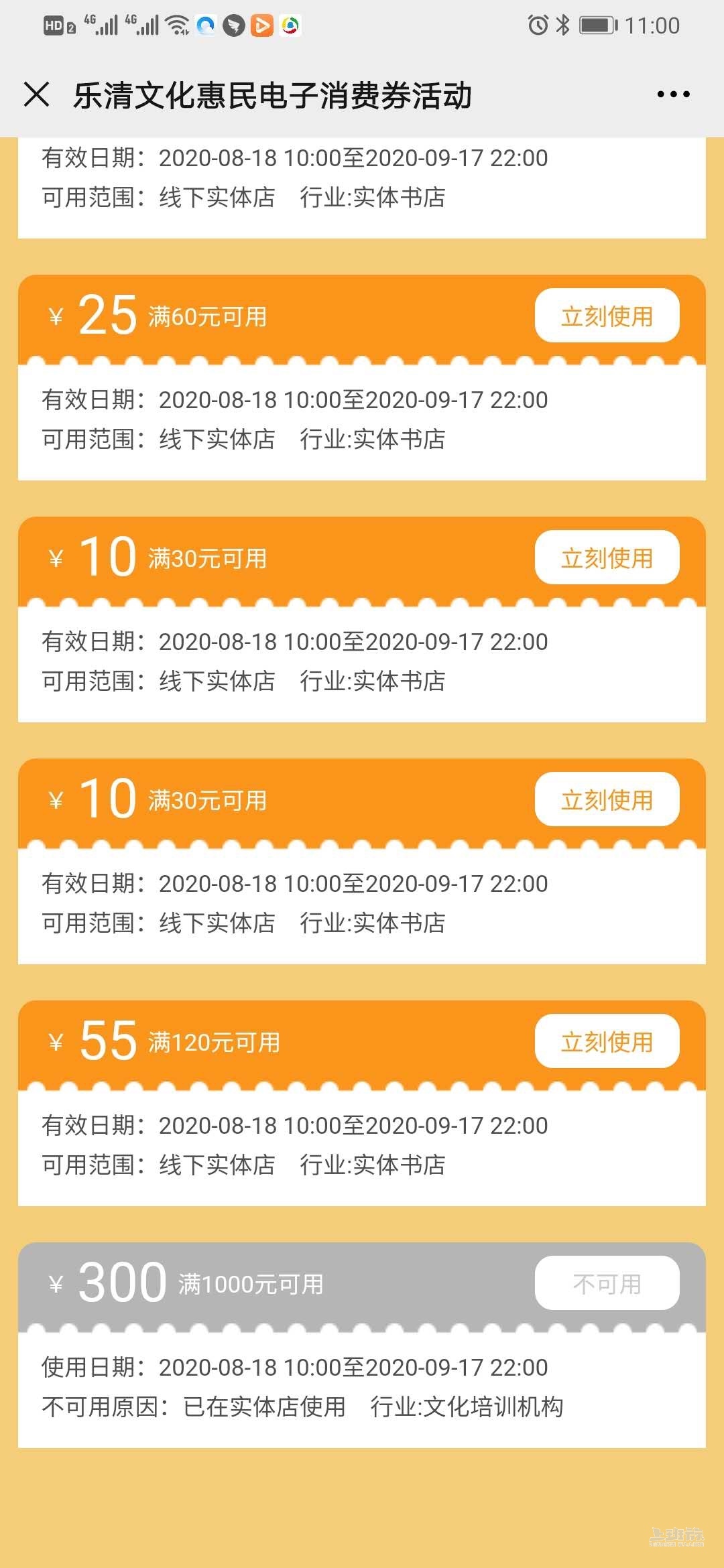Tap 立刻使用 on the ¥25 coupon
724x1568 pixels.
pos(607,316)
